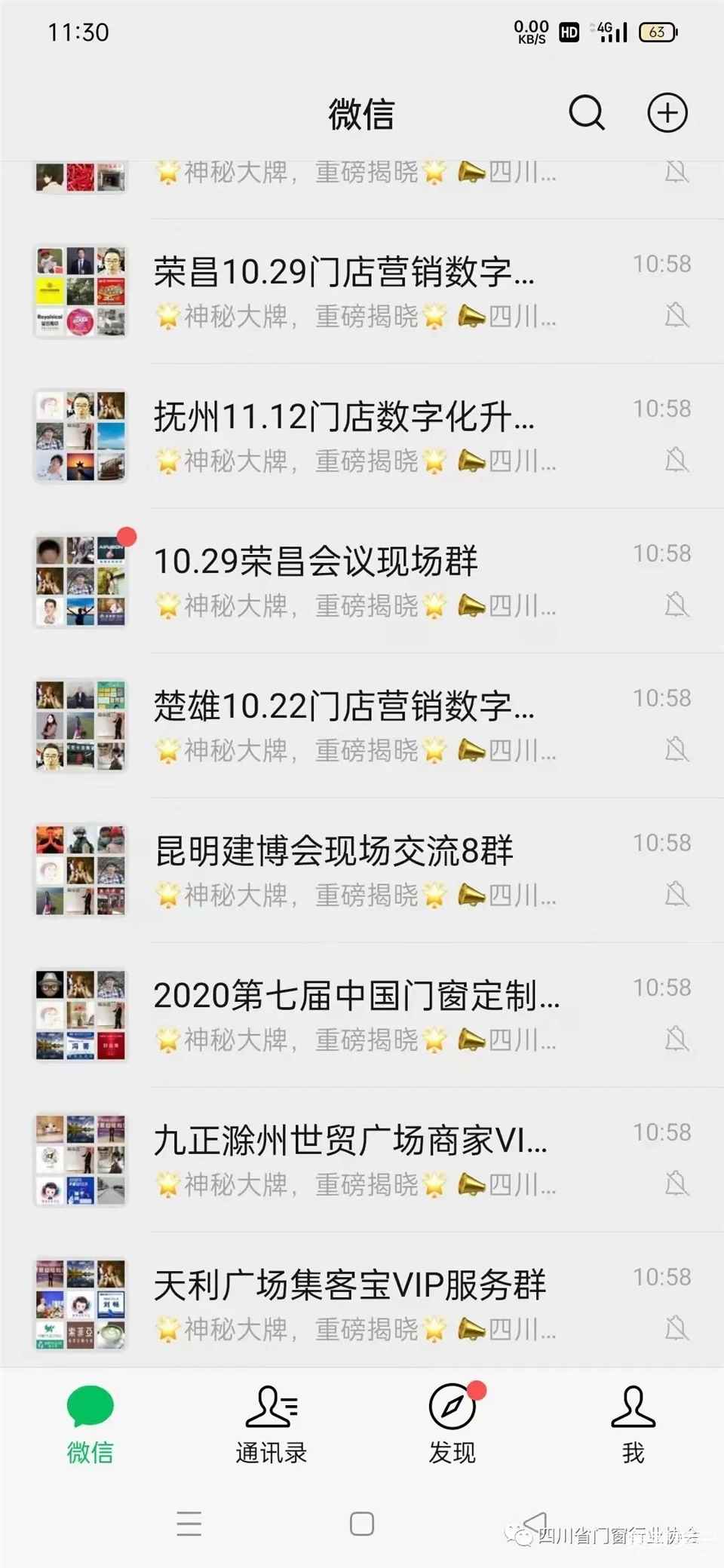Tap the plus icon to add
724x1568 pixels.
click(x=667, y=113)
